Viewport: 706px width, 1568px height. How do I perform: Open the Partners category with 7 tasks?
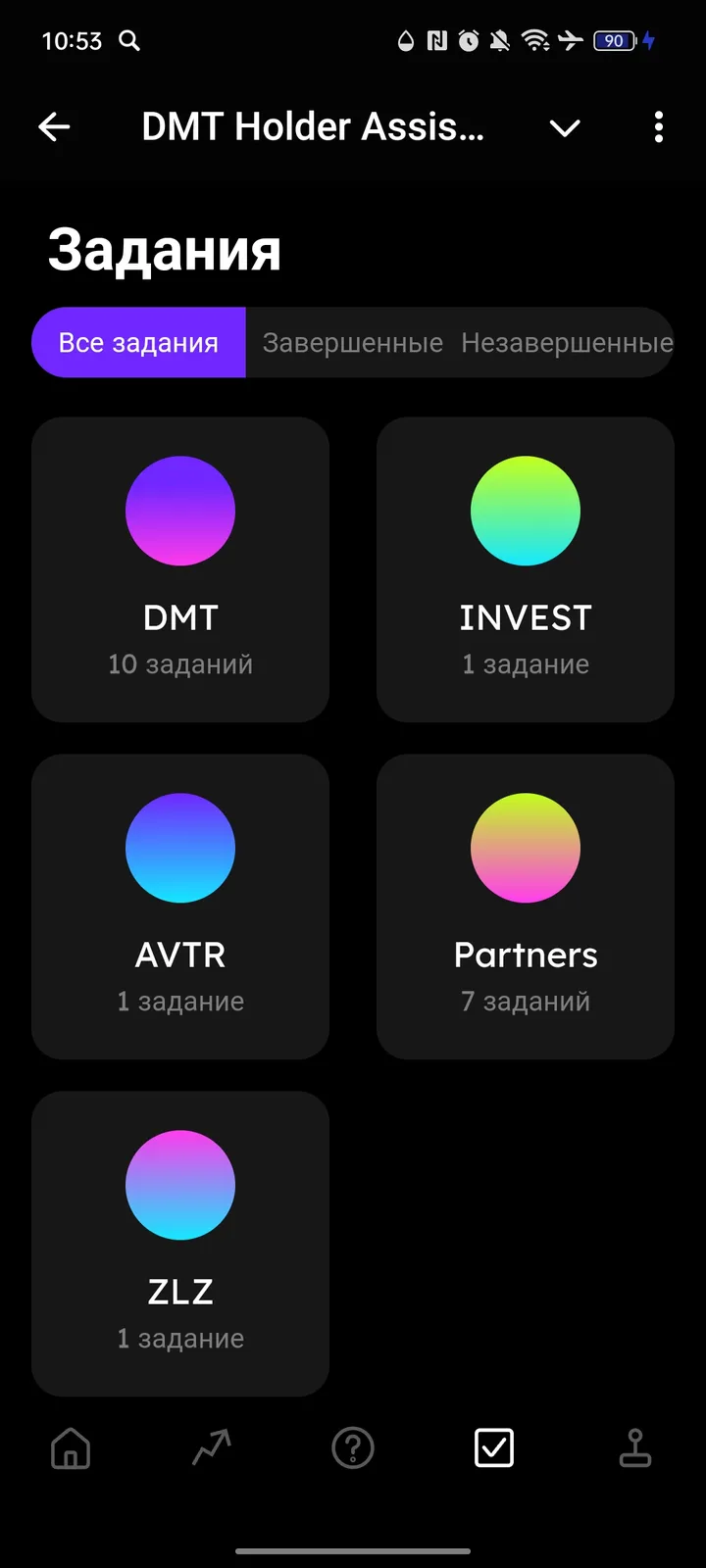526,908
